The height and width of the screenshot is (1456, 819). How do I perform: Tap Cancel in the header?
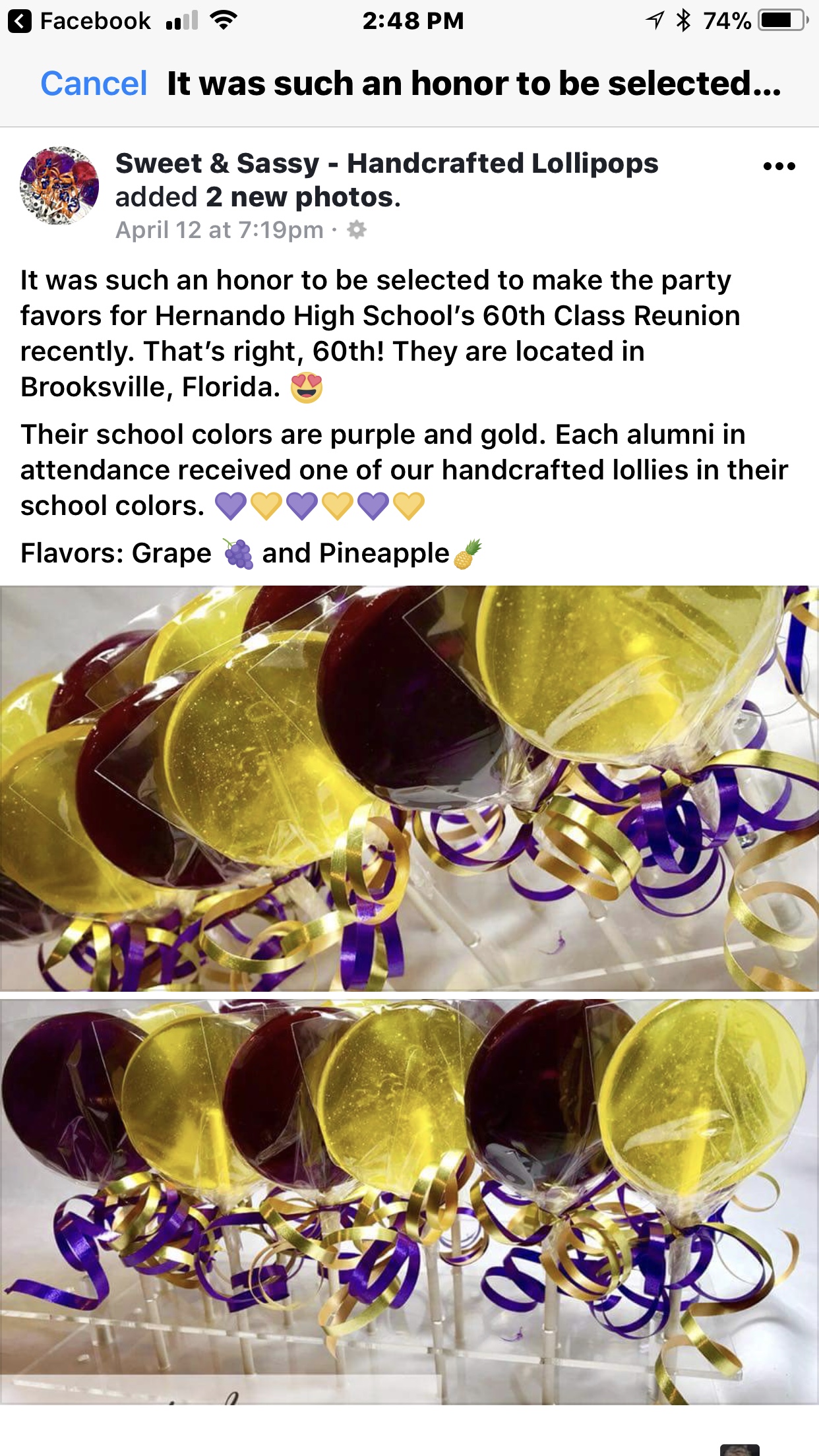pos(94,84)
